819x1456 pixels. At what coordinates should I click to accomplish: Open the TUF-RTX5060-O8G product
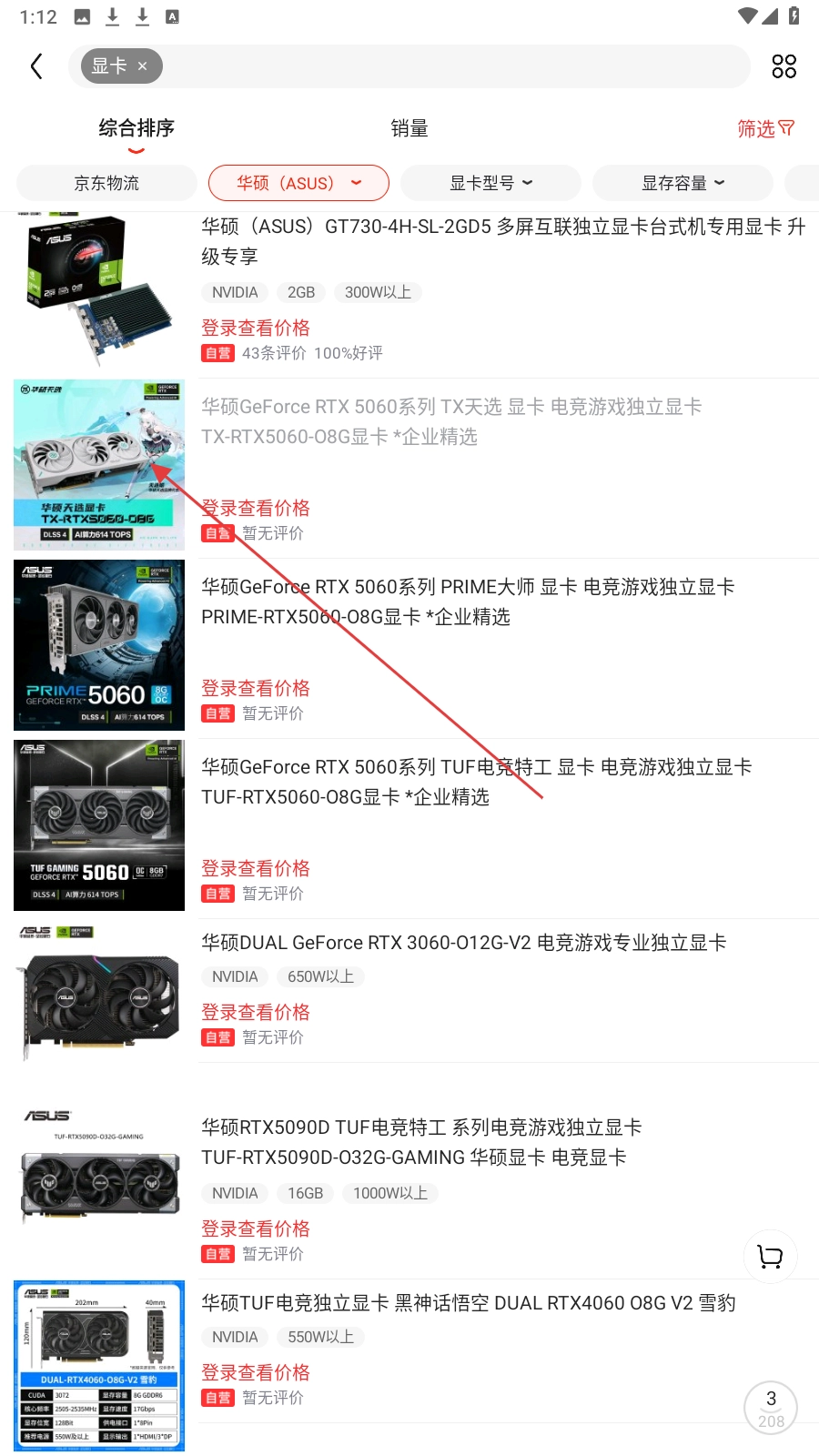click(x=476, y=782)
